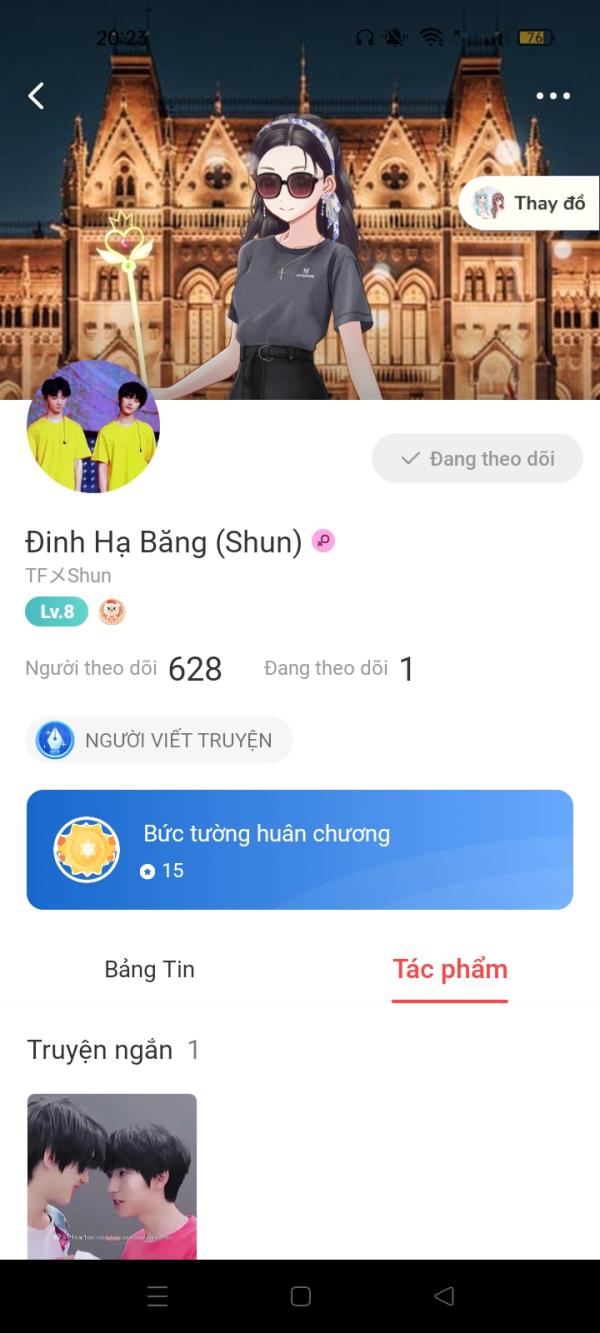Viewport: 600px width, 1333px height.
Task: Open the Đang theo dõi 1 following list
Action: [338, 669]
